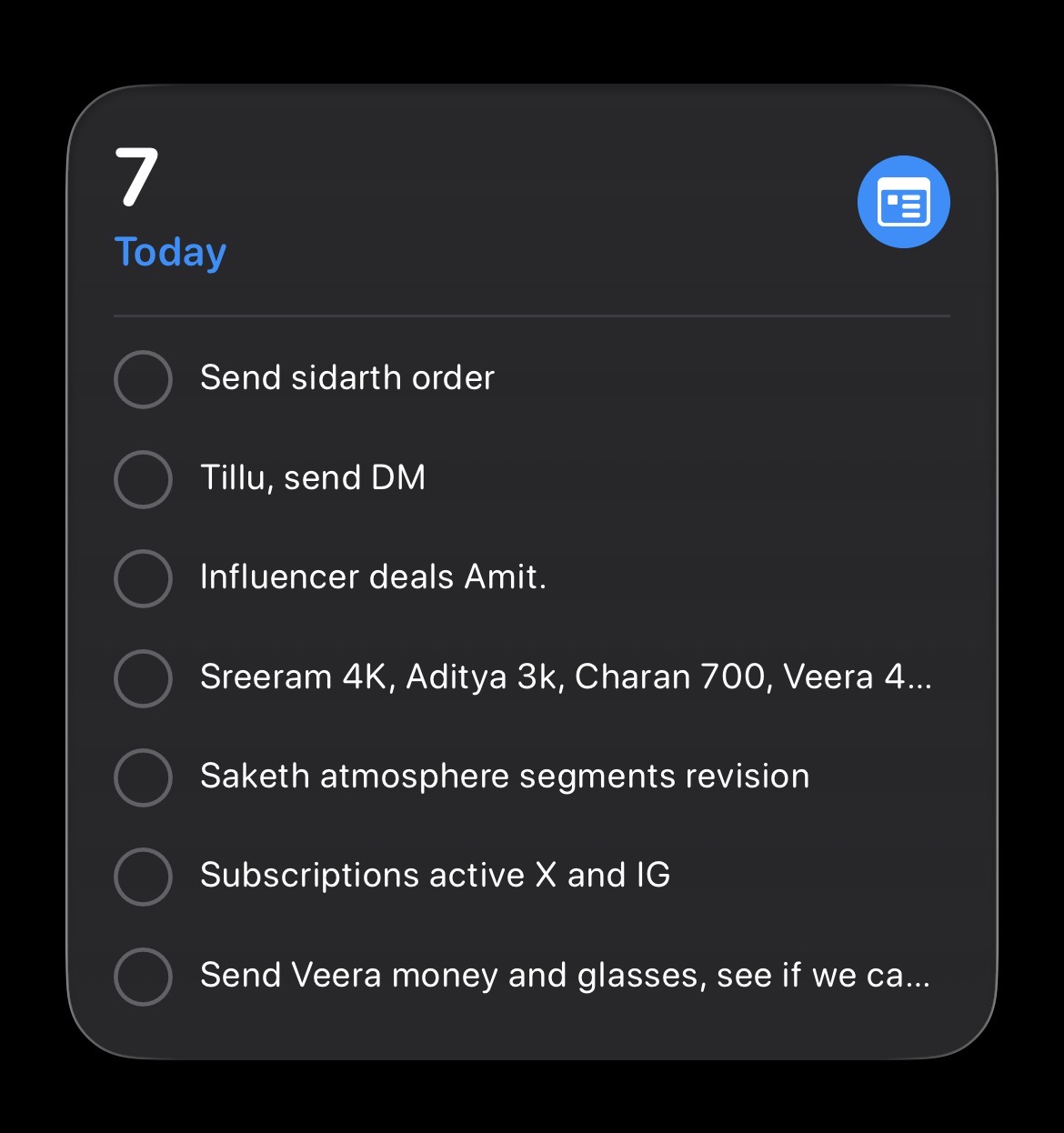Open the 'Send sidarth order' reminder
1064x1133 pixels.
click(x=347, y=378)
